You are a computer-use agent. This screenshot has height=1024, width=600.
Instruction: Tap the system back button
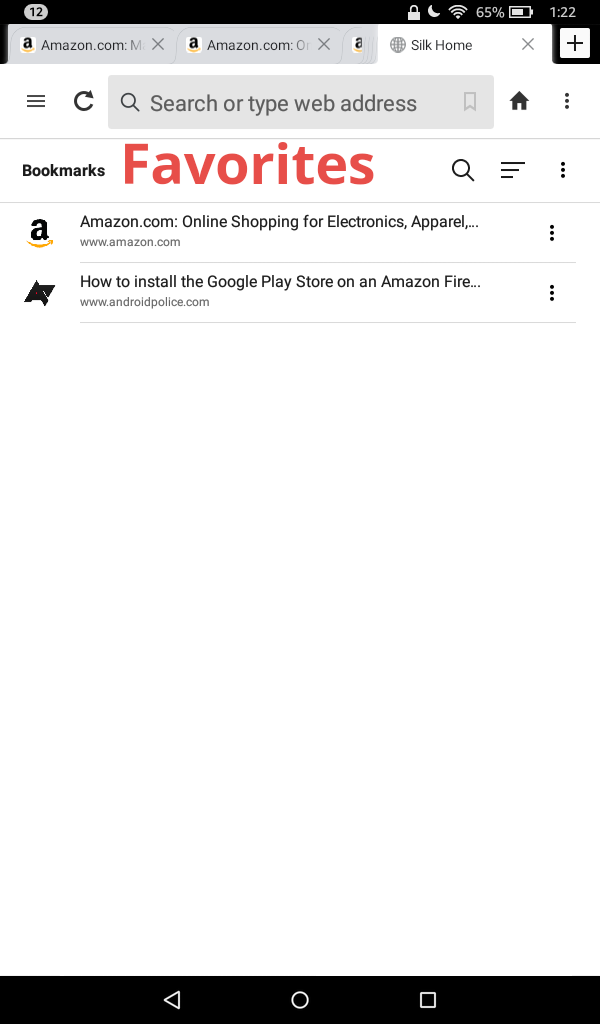coord(172,999)
